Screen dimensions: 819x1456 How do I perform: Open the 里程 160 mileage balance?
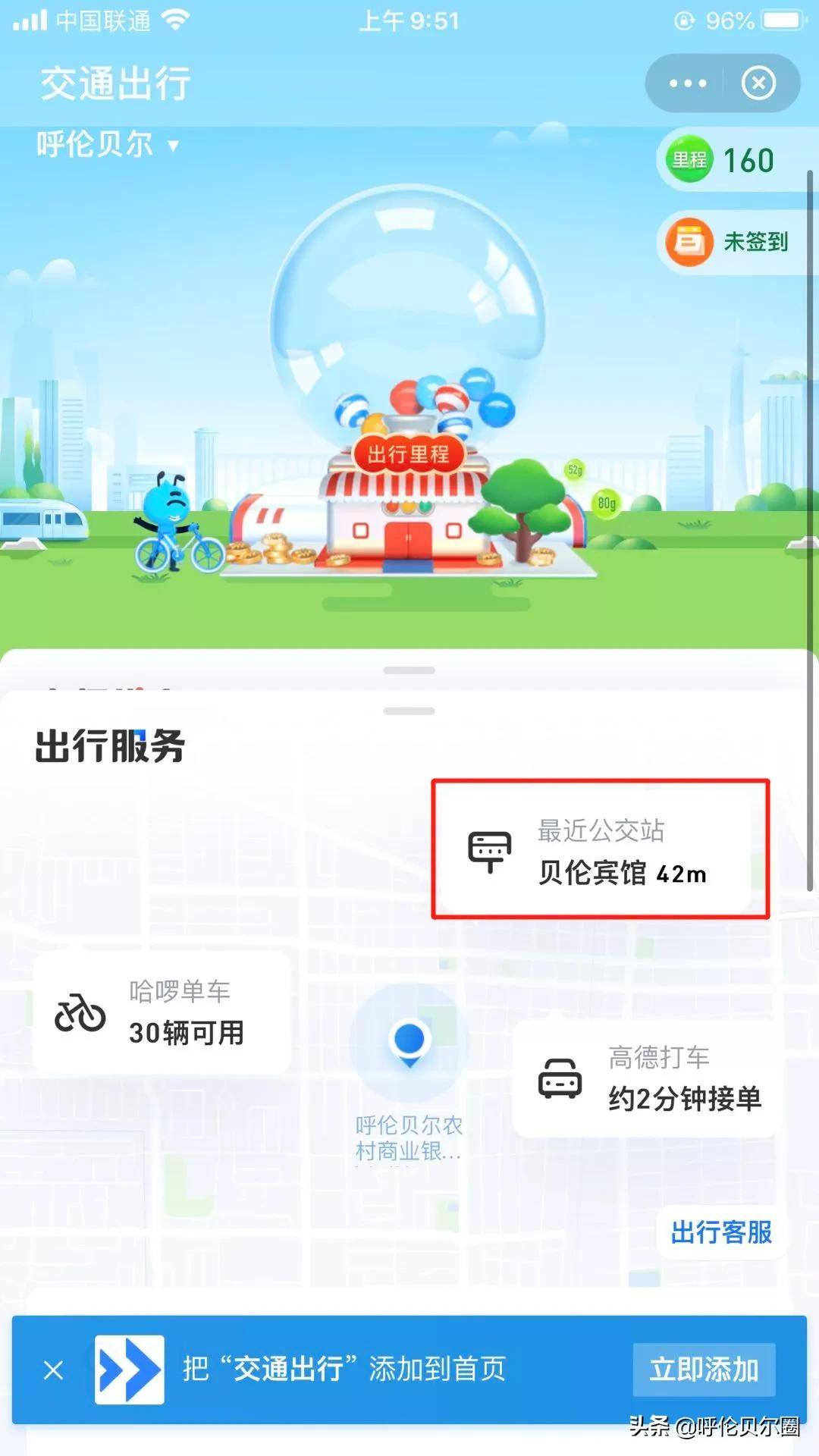click(722, 160)
